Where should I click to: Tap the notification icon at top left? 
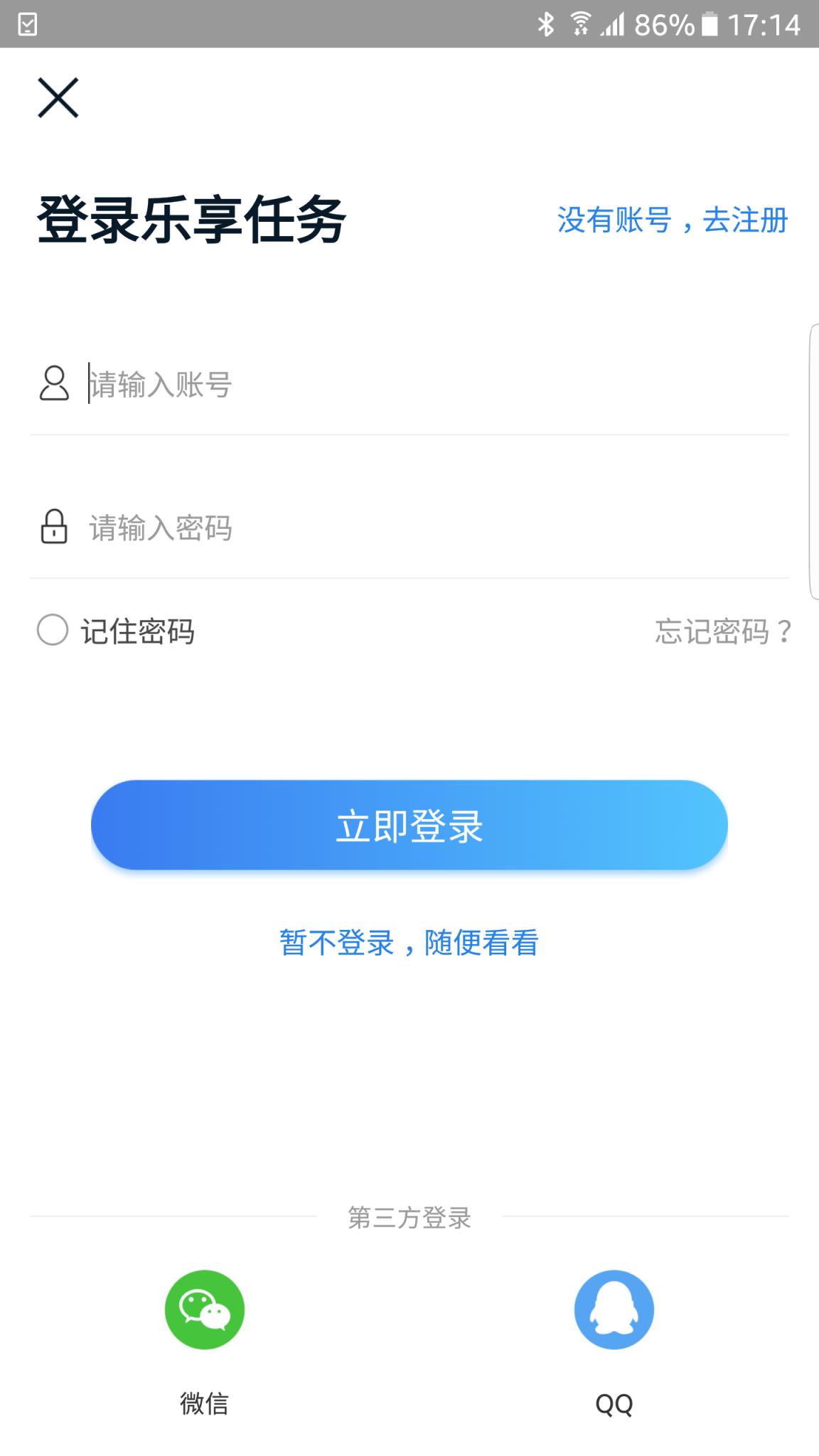pos(26,23)
